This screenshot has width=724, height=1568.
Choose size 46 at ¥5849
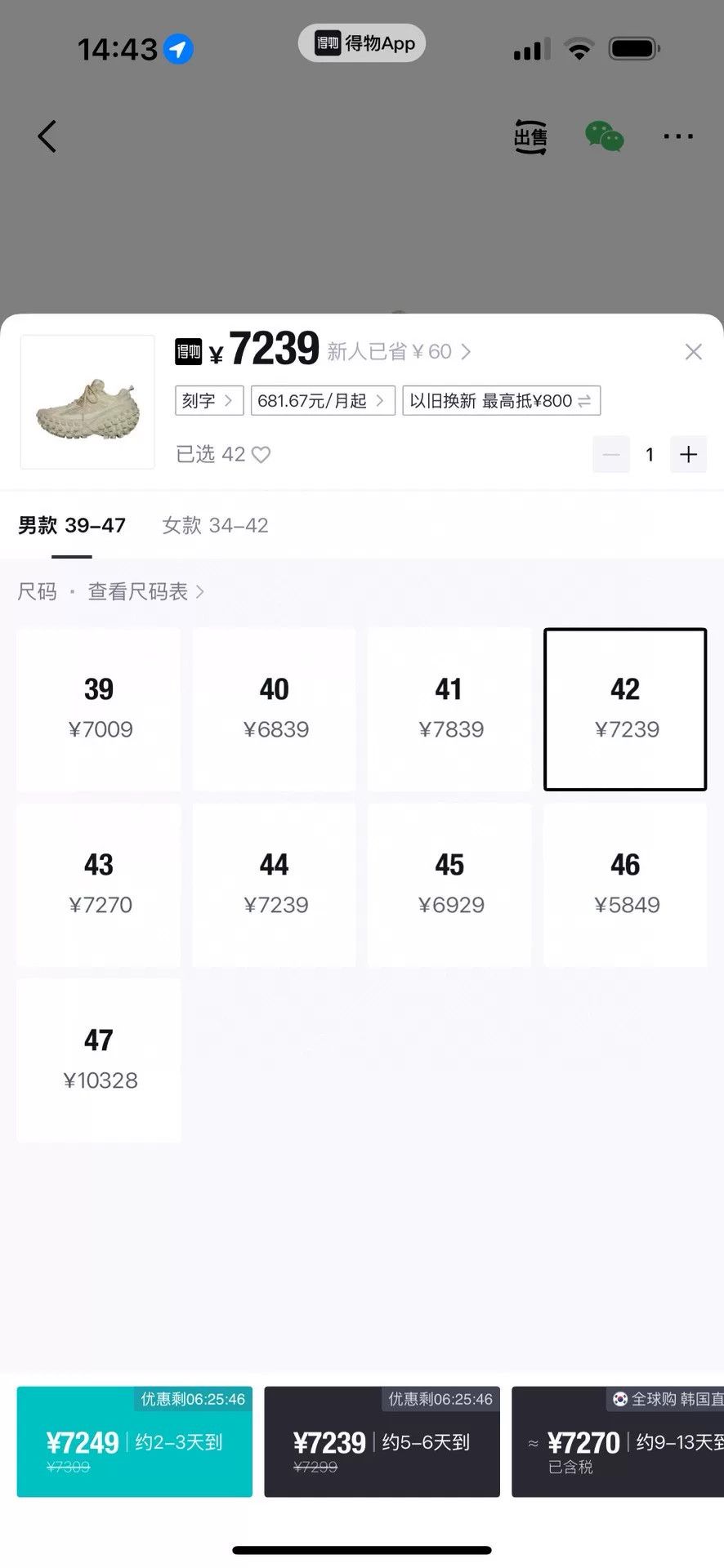625,884
